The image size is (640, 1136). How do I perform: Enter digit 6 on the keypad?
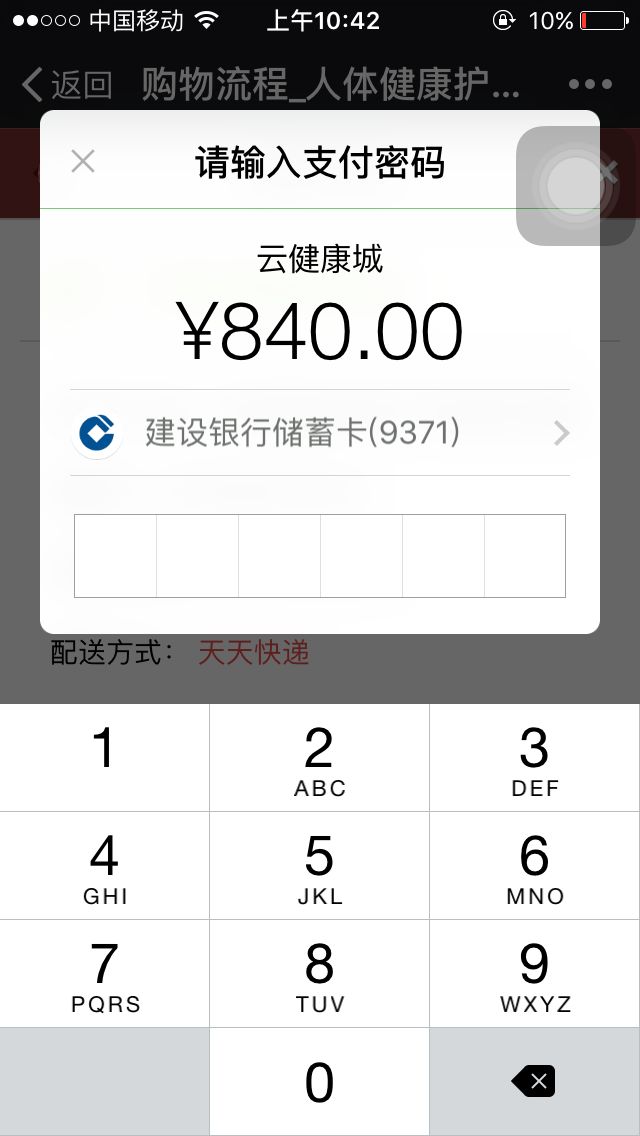tap(534, 866)
